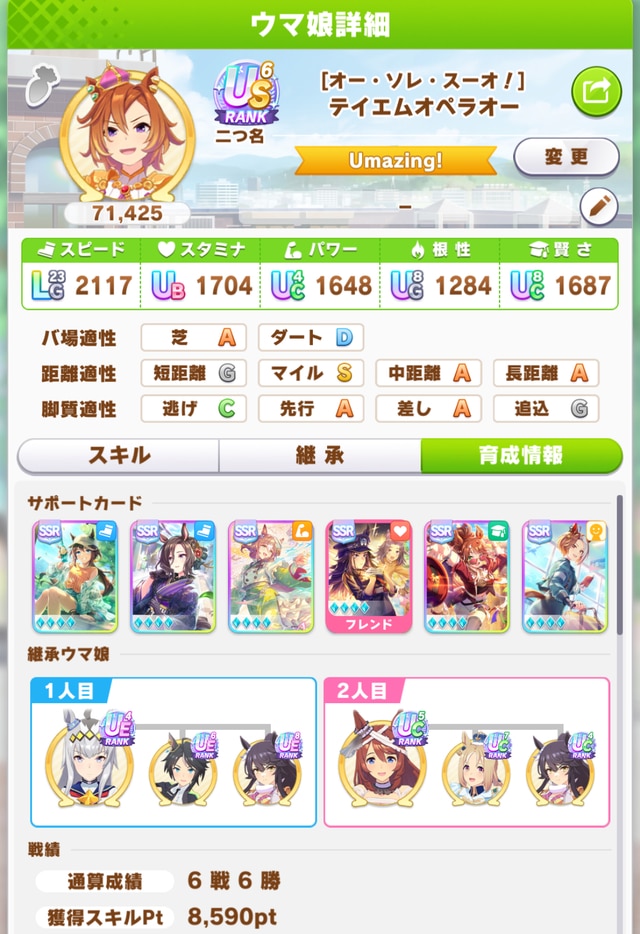Open the first SSR support card
640x934 pixels.
(75, 575)
